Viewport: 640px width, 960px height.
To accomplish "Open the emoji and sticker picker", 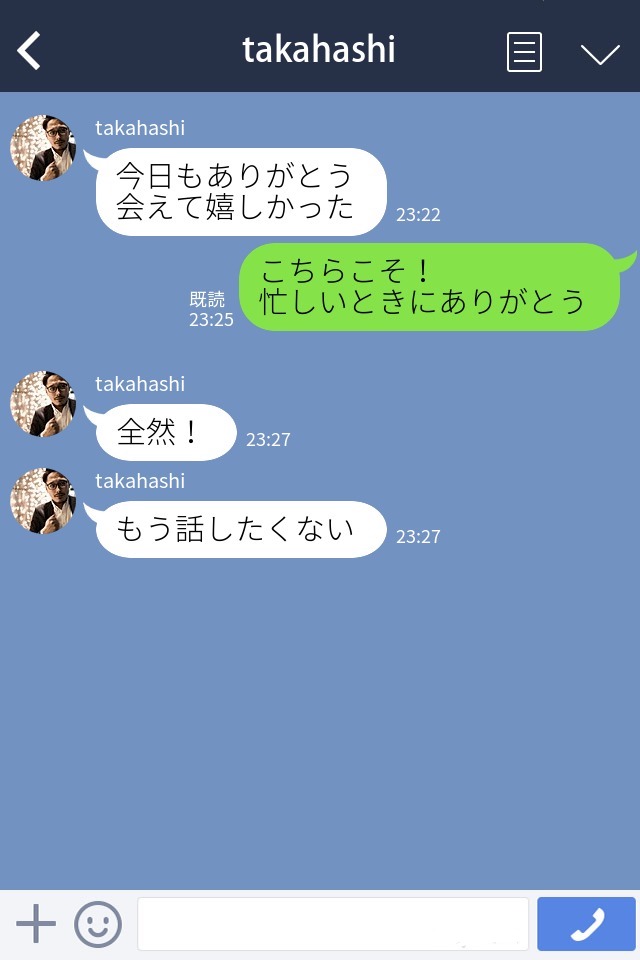I will pyautogui.click(x=98, y=924).
